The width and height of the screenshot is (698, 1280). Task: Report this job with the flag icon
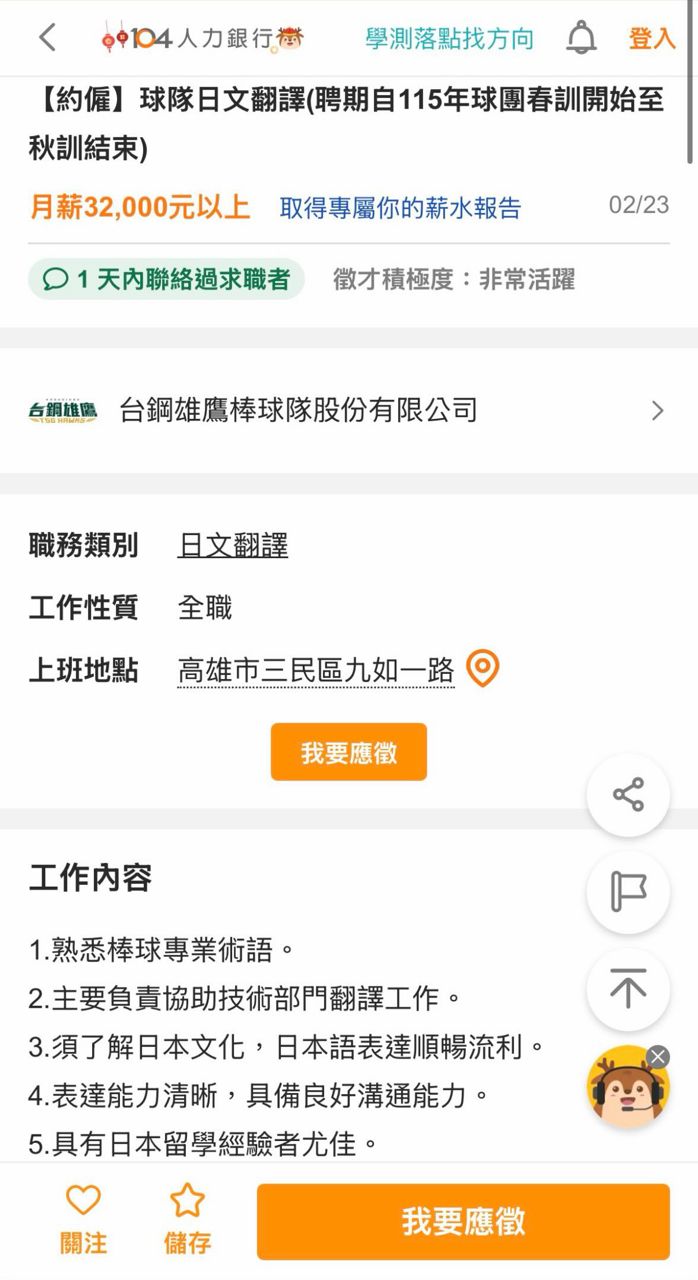(628, 892)
